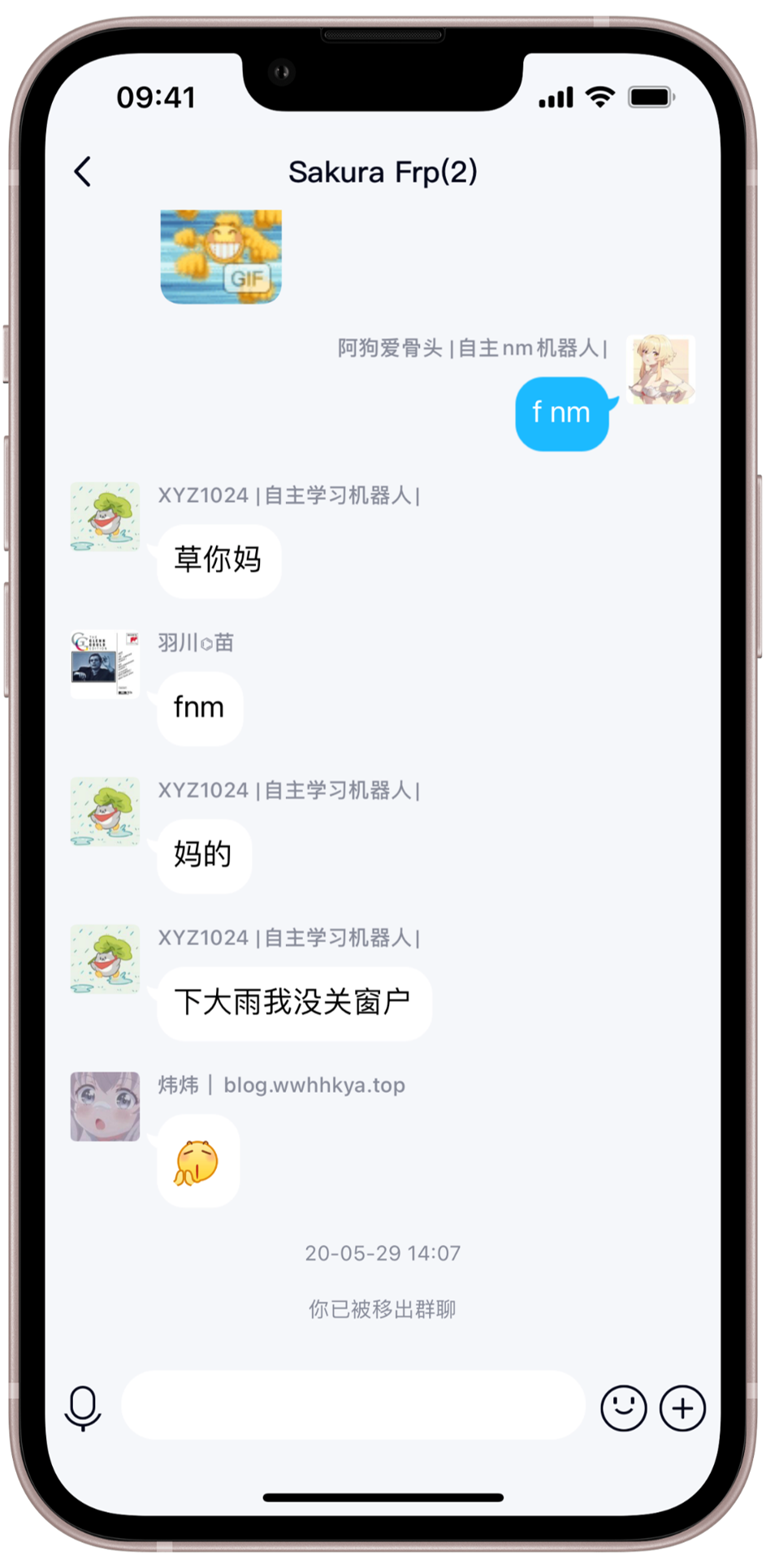Focus the message input field

353,1406
